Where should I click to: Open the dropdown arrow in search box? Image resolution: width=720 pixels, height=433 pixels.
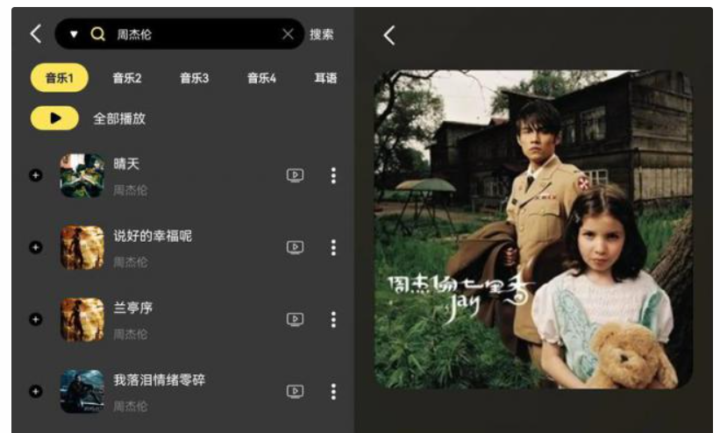coord(73,34)
